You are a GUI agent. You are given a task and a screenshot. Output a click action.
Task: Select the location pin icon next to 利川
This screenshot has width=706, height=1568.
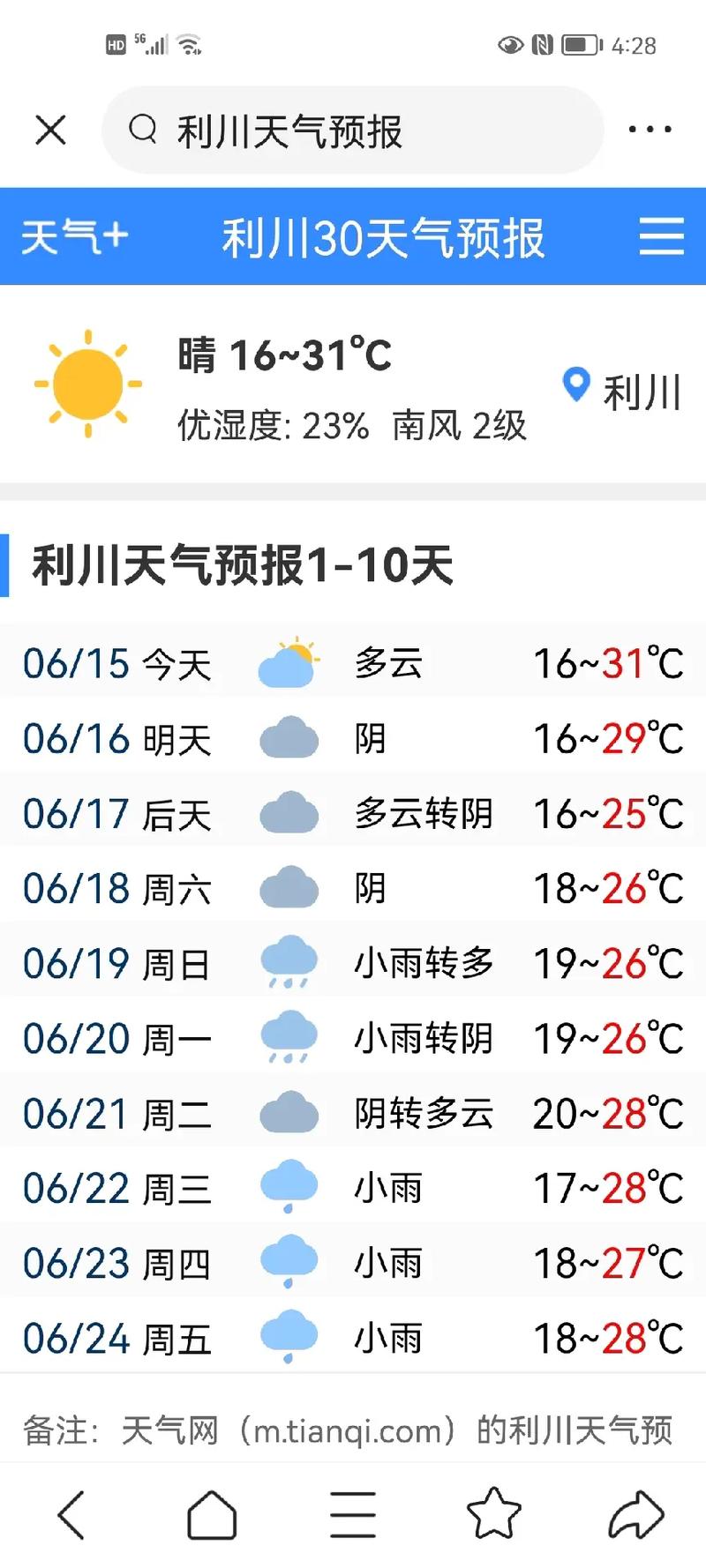click(x=578, y=385)
